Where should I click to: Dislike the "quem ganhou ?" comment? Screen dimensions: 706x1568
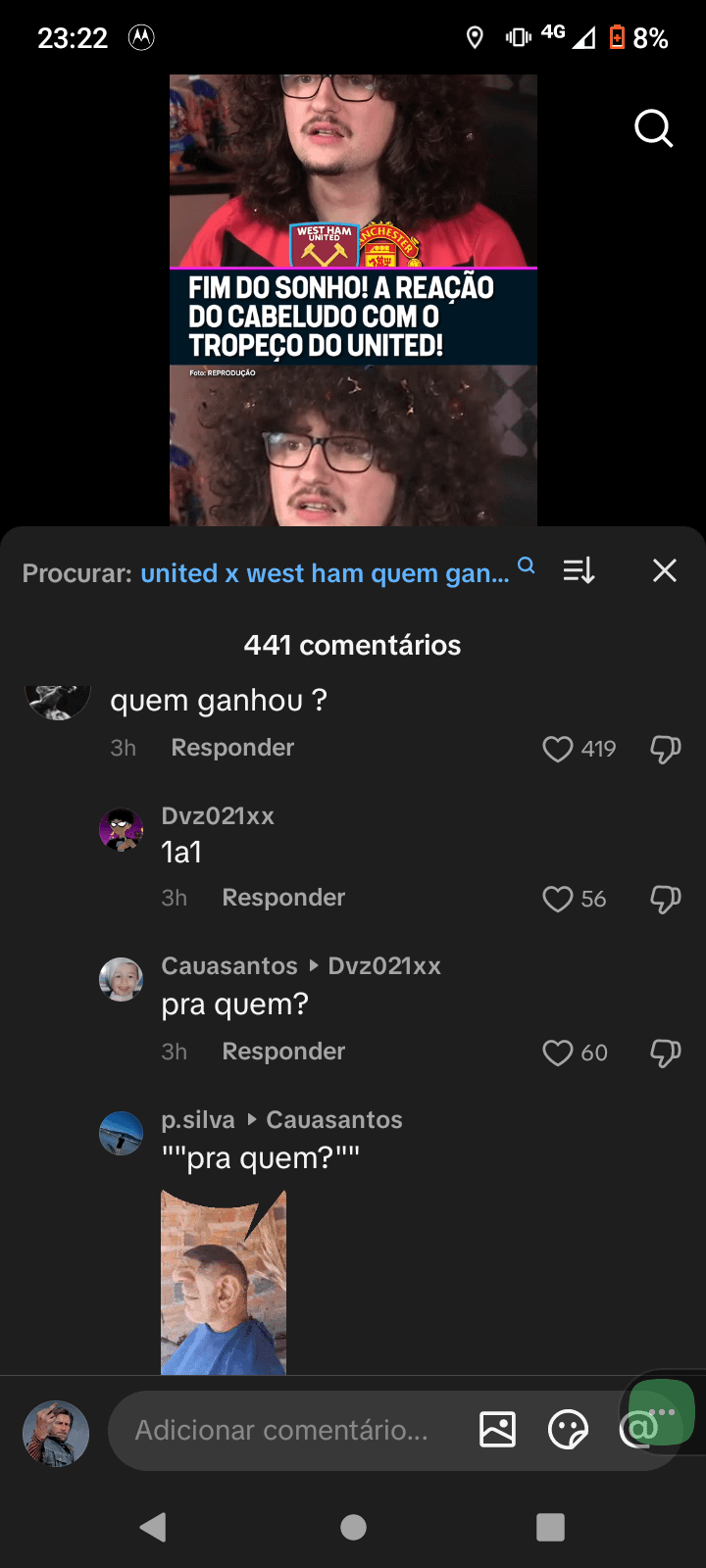(665, 750)
